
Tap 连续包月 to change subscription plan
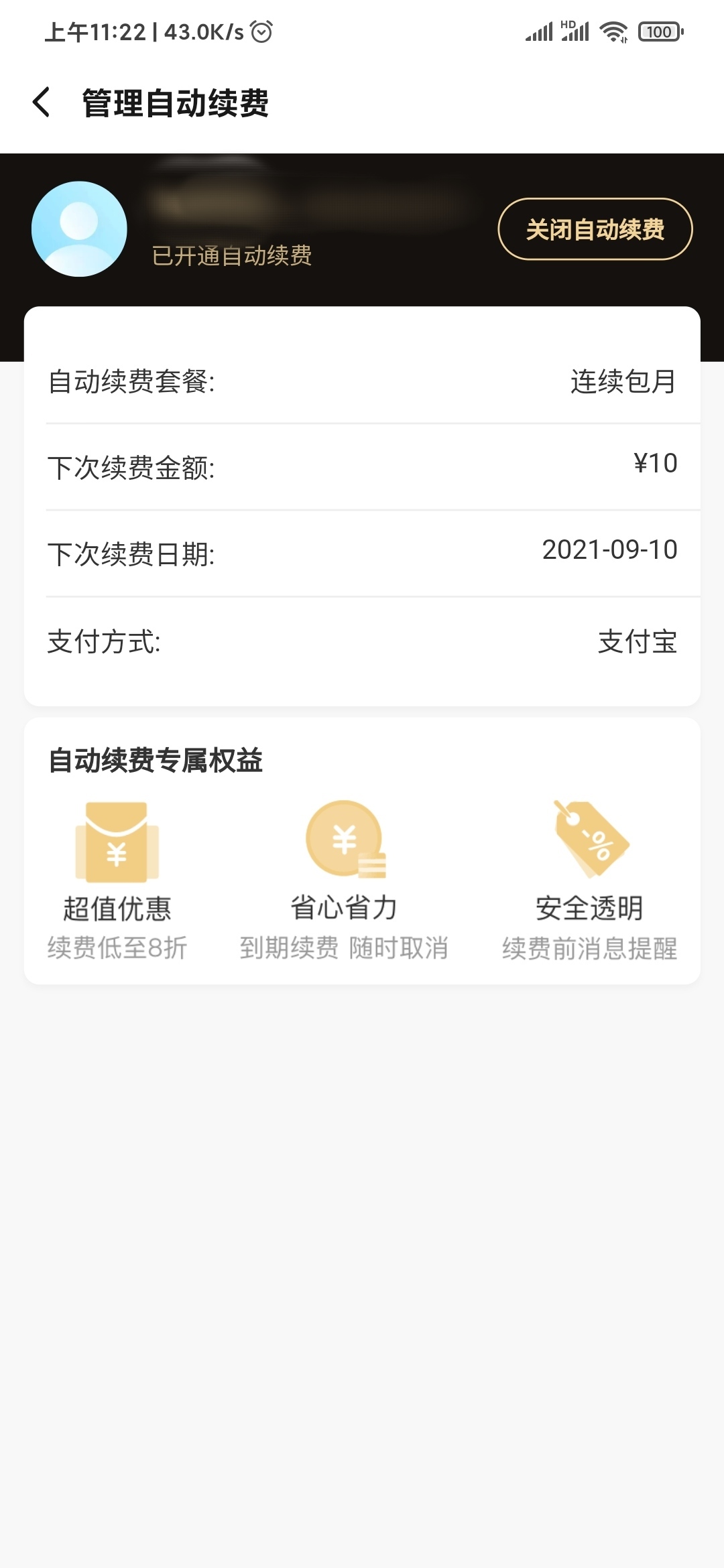(x=622, y=382)
